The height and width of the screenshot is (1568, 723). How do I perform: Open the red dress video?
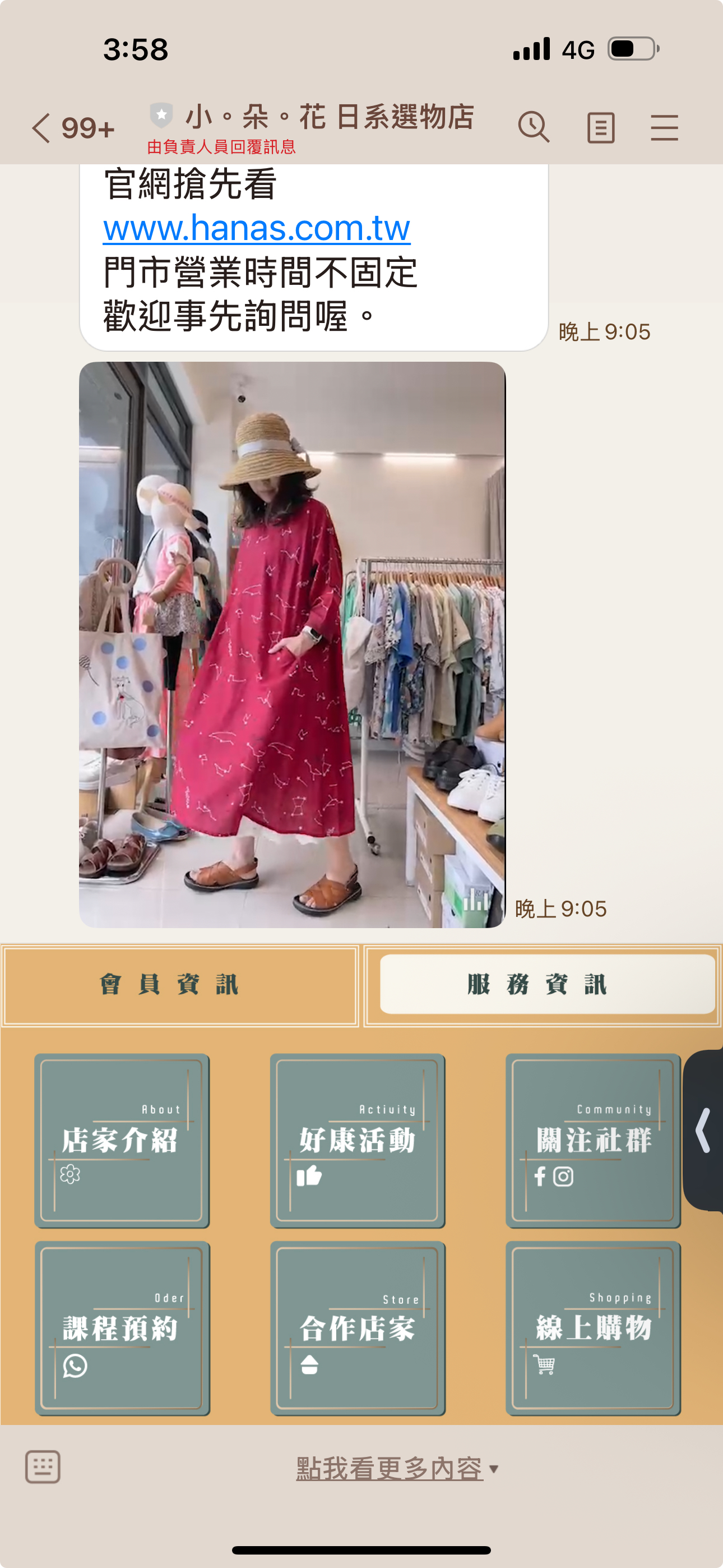pos(292,644)
